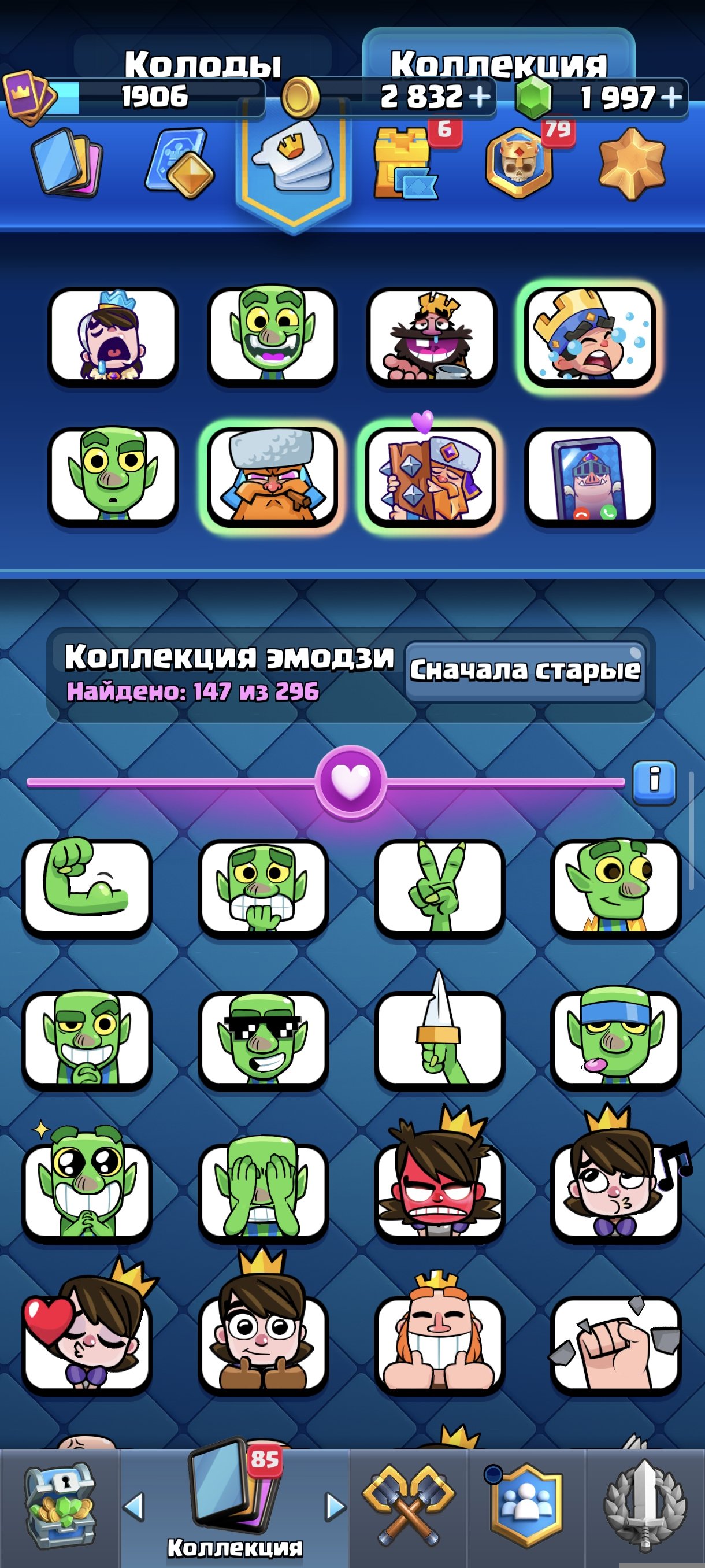Open the gold star tab
This screenshot has width=705, height=1568.
[632, 164]
